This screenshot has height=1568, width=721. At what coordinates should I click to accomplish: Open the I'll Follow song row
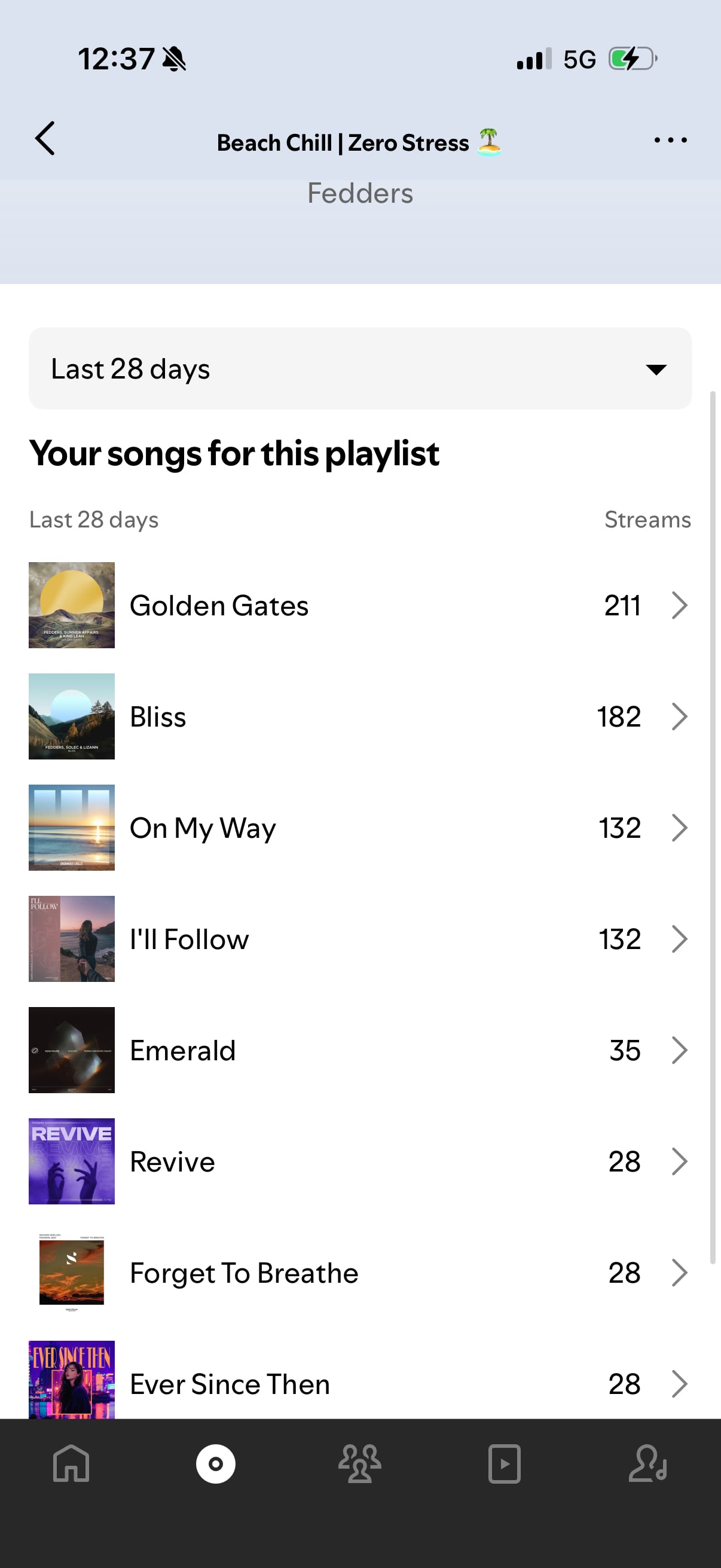359,939
